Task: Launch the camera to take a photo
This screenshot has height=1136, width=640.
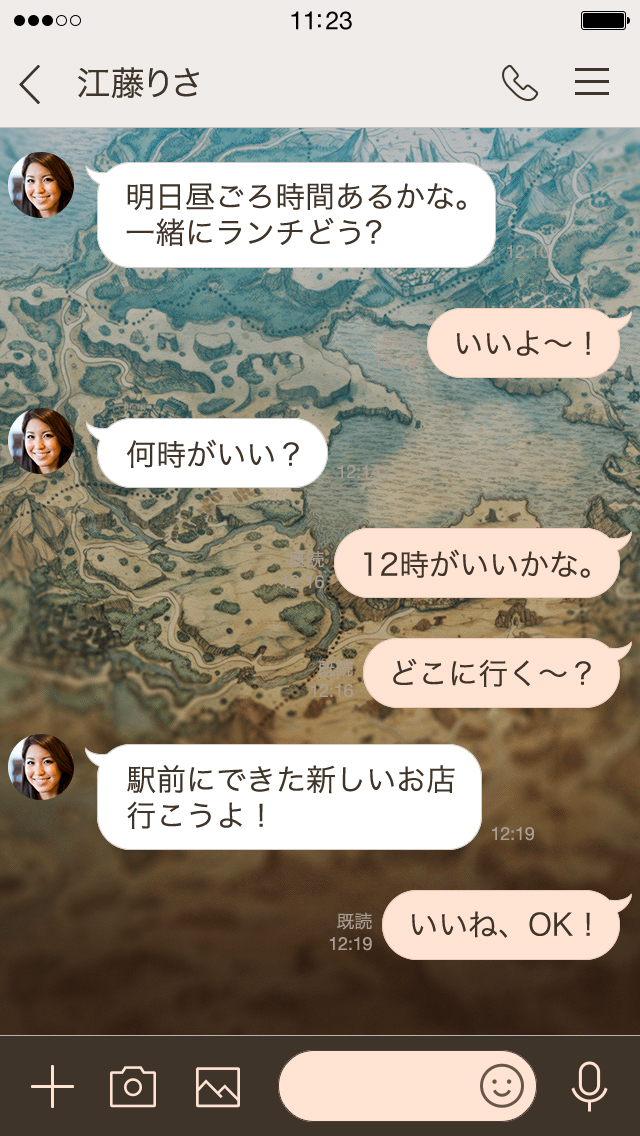Action: pyautogui.click(x=133, y=1086)
